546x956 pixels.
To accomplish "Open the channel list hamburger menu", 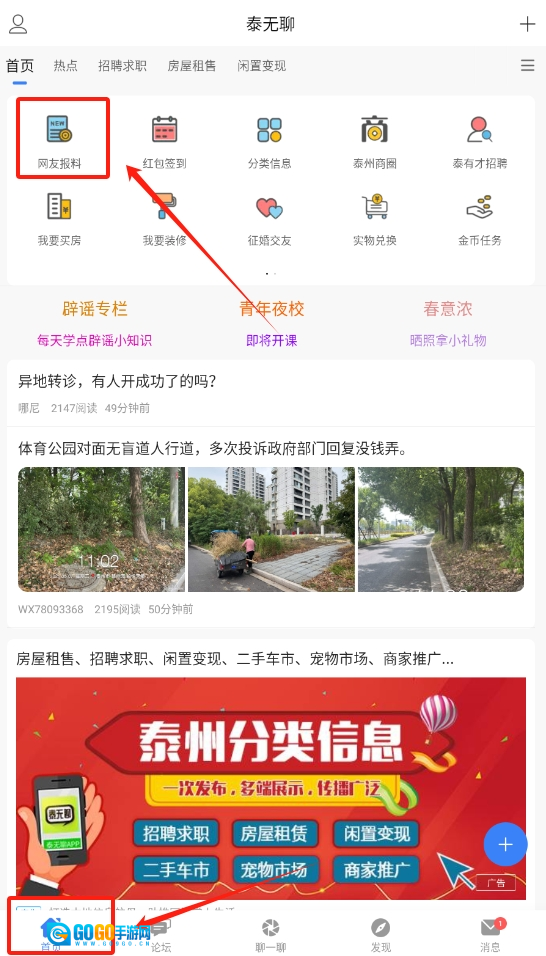I will 528,66.
